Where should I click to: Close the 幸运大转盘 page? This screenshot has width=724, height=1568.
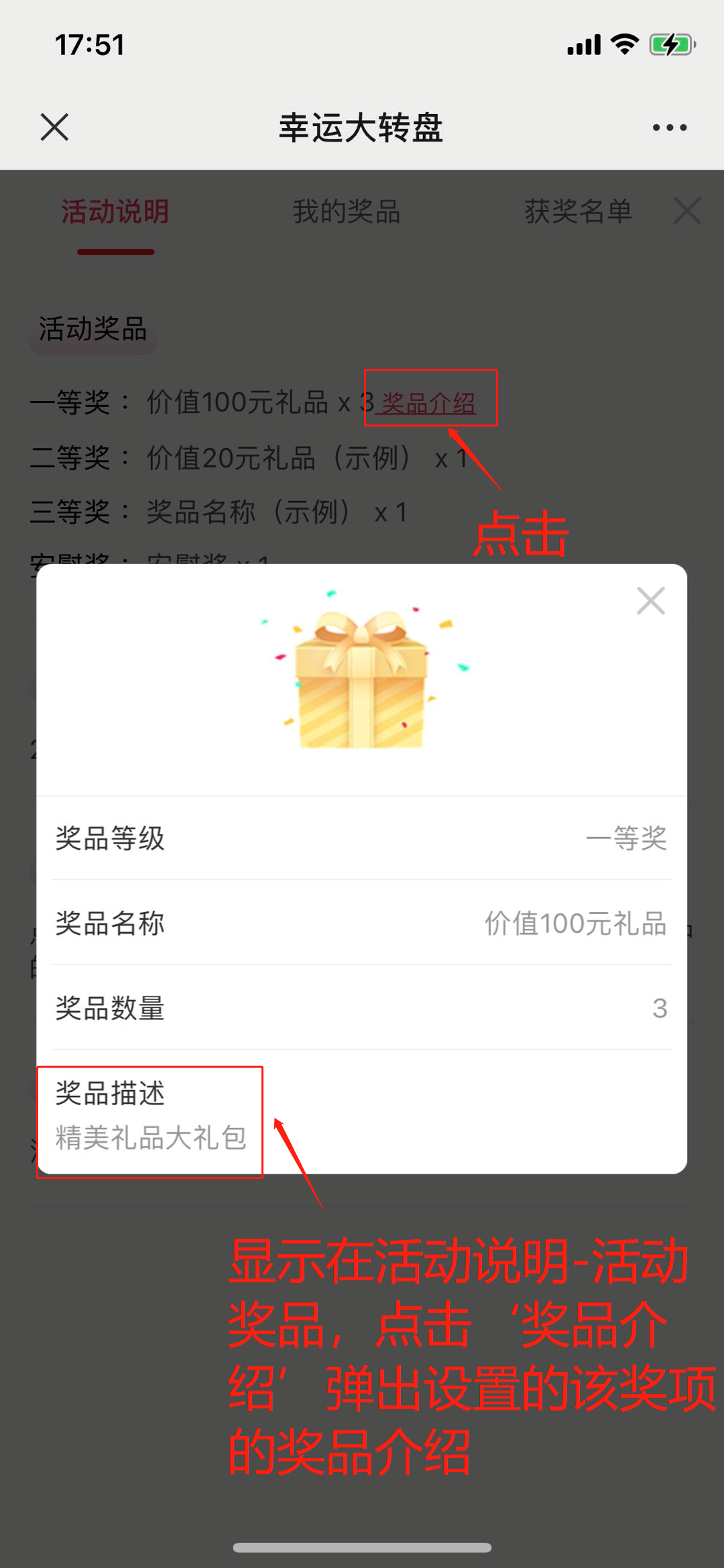(x=54, y=127)
